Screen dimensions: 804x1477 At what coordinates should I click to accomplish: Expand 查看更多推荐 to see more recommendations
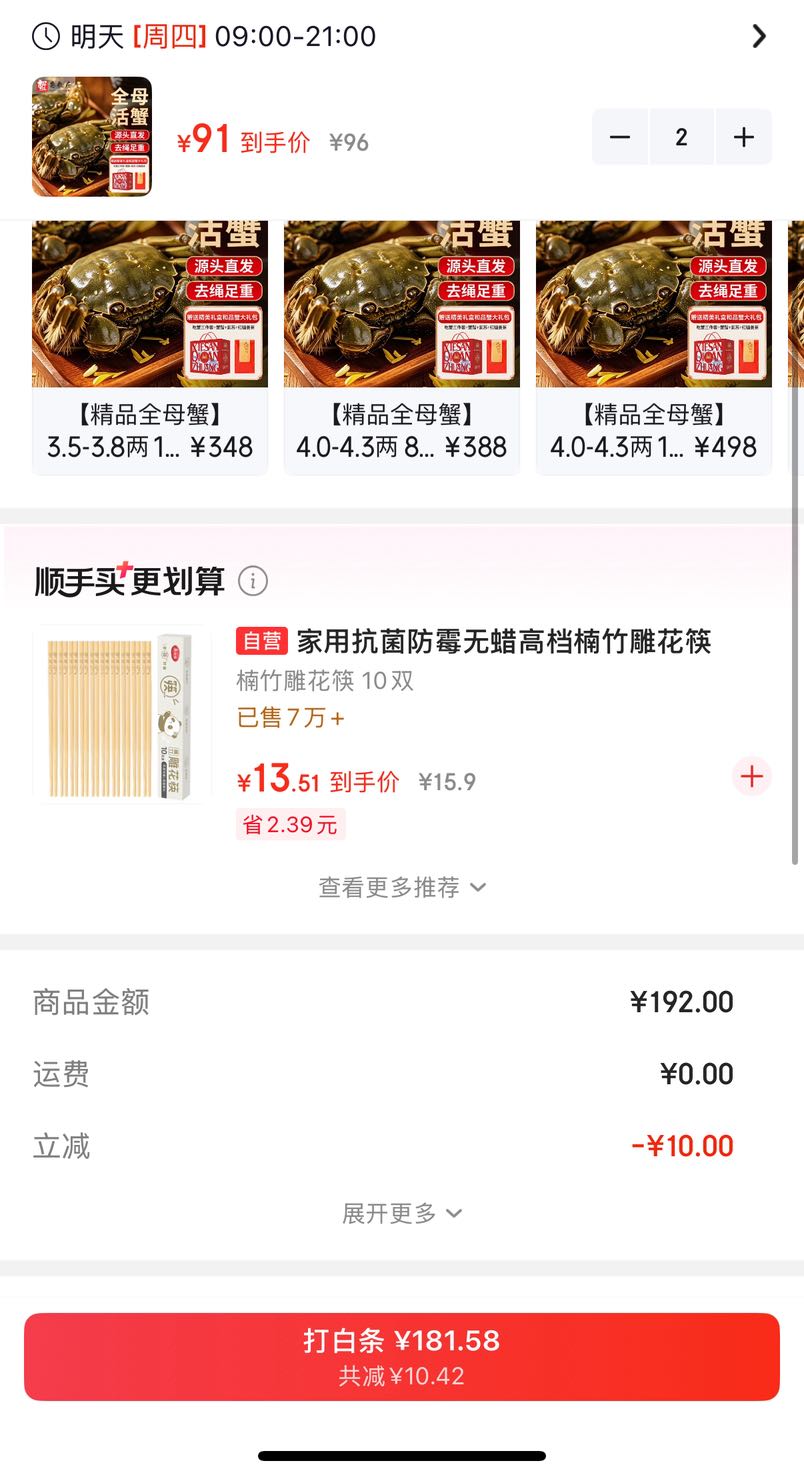point(402,887)
